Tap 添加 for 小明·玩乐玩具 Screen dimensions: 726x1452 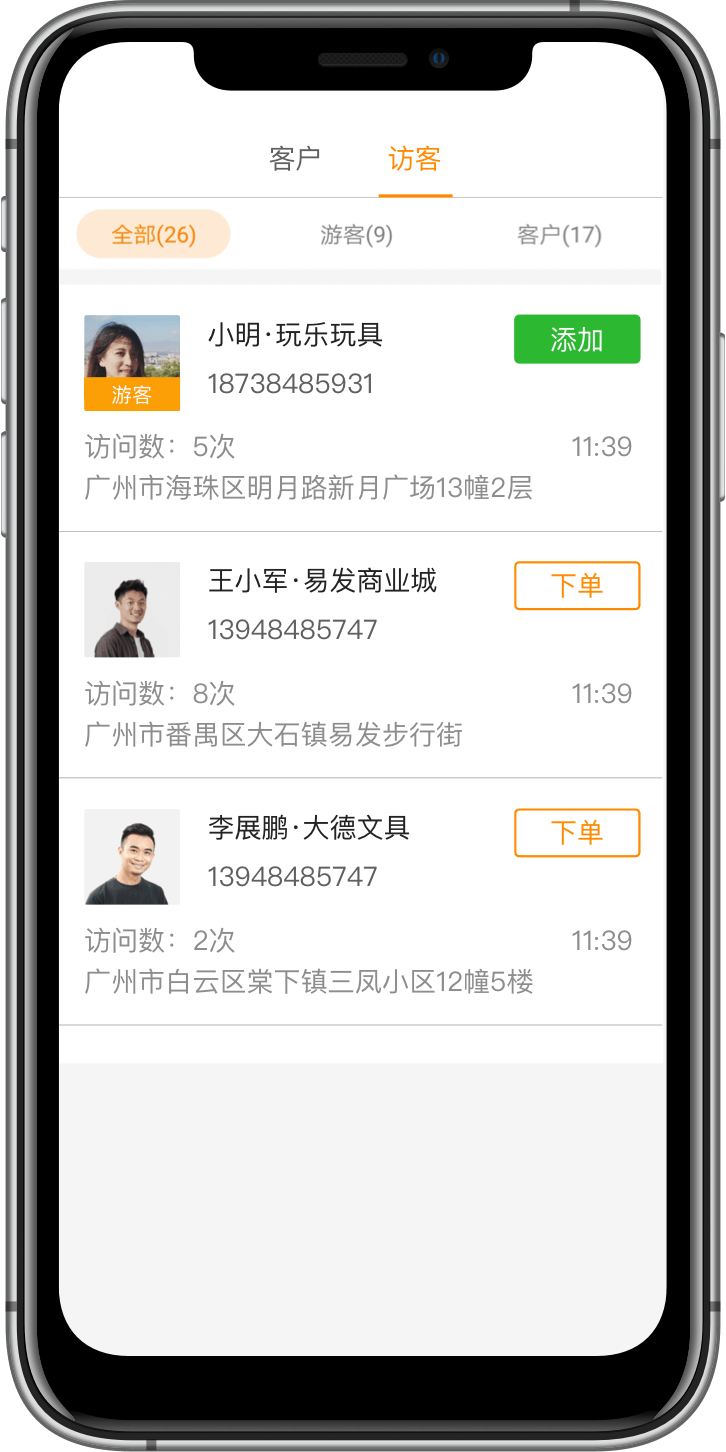577,340
